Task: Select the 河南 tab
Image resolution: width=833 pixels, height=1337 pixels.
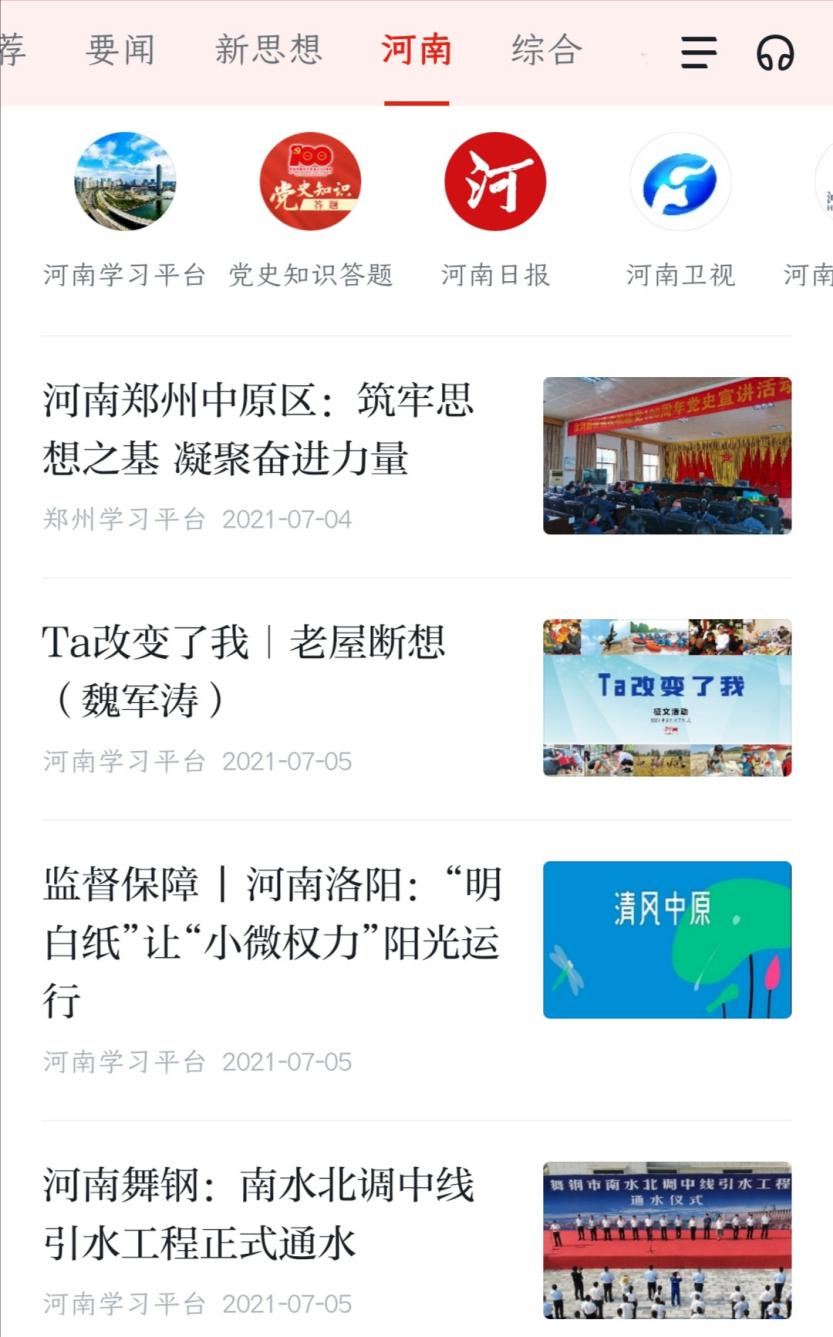Action: (416, 50)
